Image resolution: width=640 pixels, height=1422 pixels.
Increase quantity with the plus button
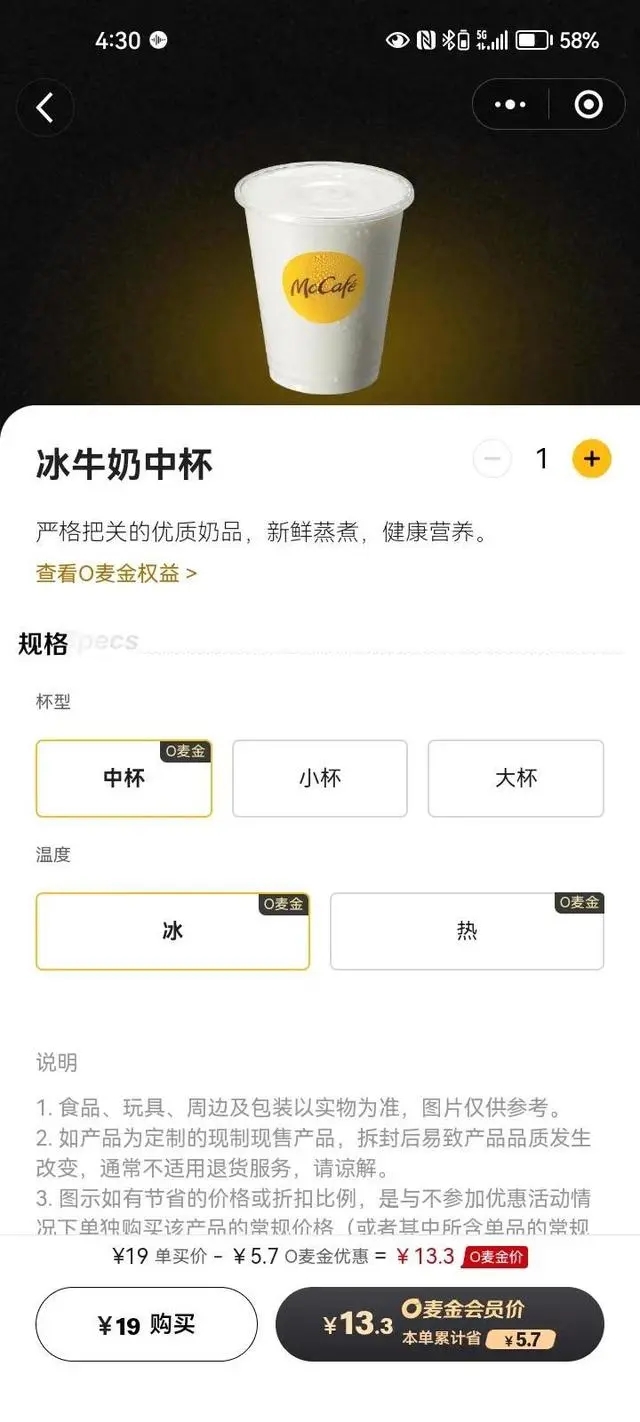[x=591, y=459]
